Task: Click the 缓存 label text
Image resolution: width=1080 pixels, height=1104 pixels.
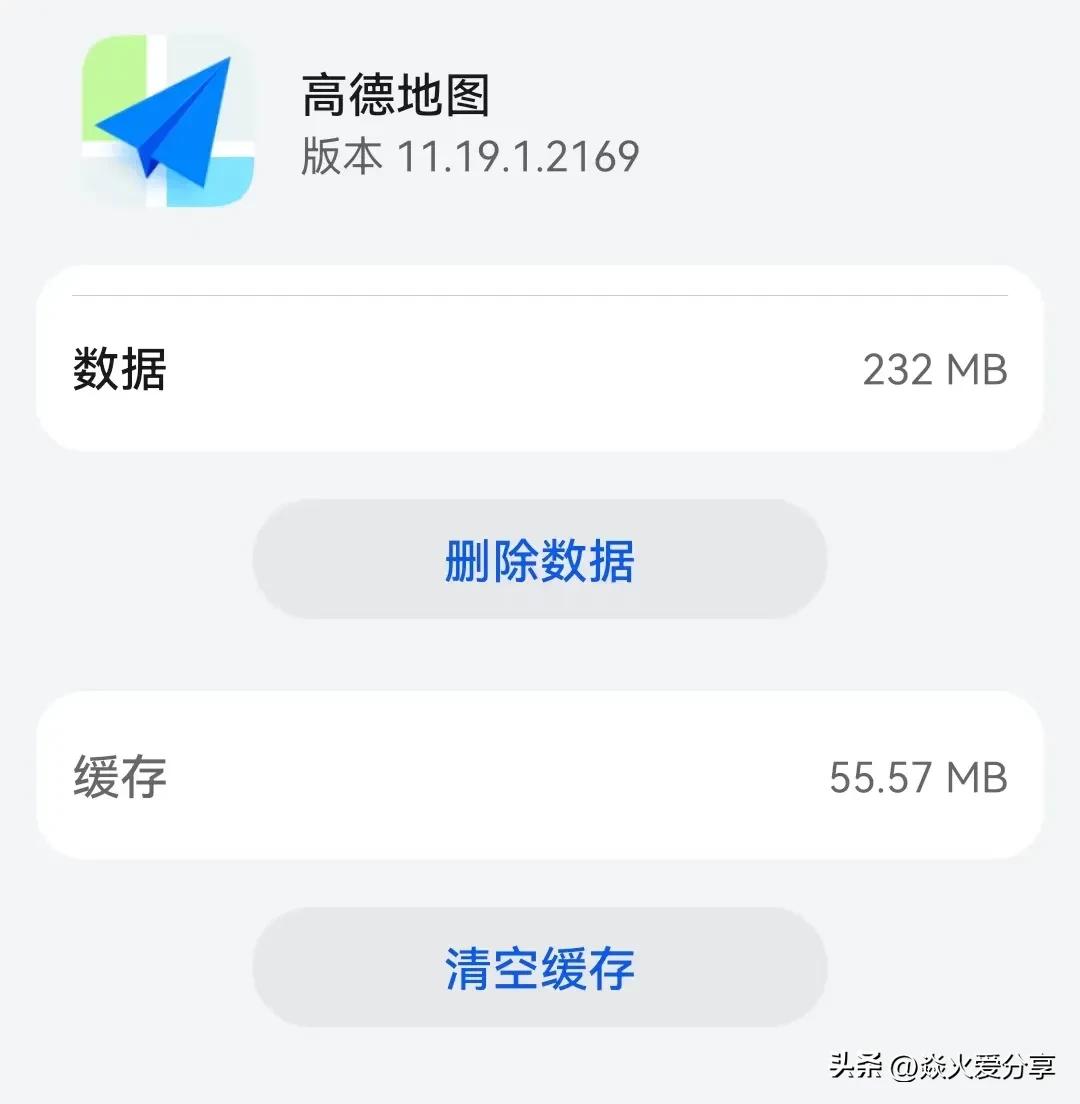Action: pyautogui.click(x=117, y=778)
